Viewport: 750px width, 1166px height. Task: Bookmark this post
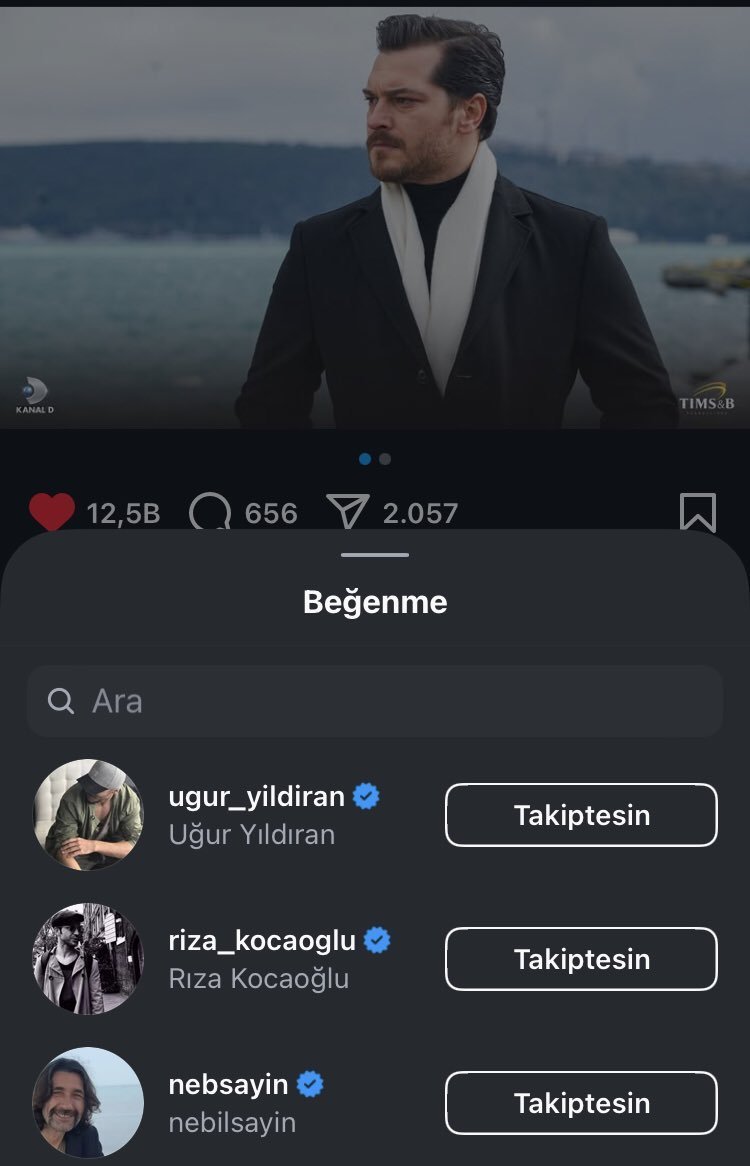(697, 513)
